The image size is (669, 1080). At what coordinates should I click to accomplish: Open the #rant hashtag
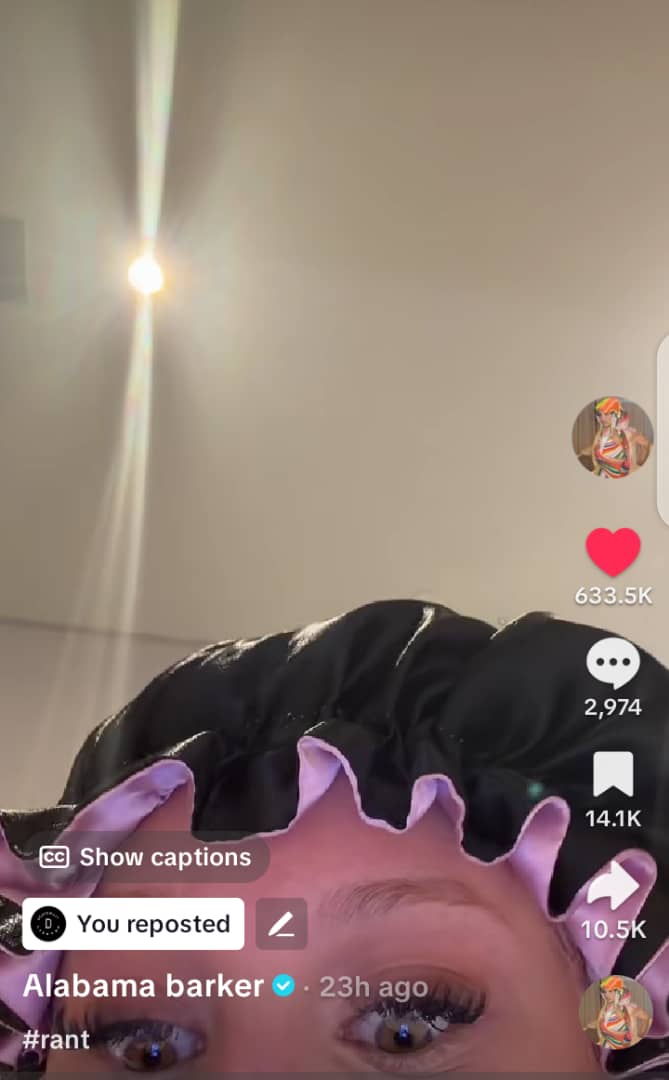[x=56, y=1039]
